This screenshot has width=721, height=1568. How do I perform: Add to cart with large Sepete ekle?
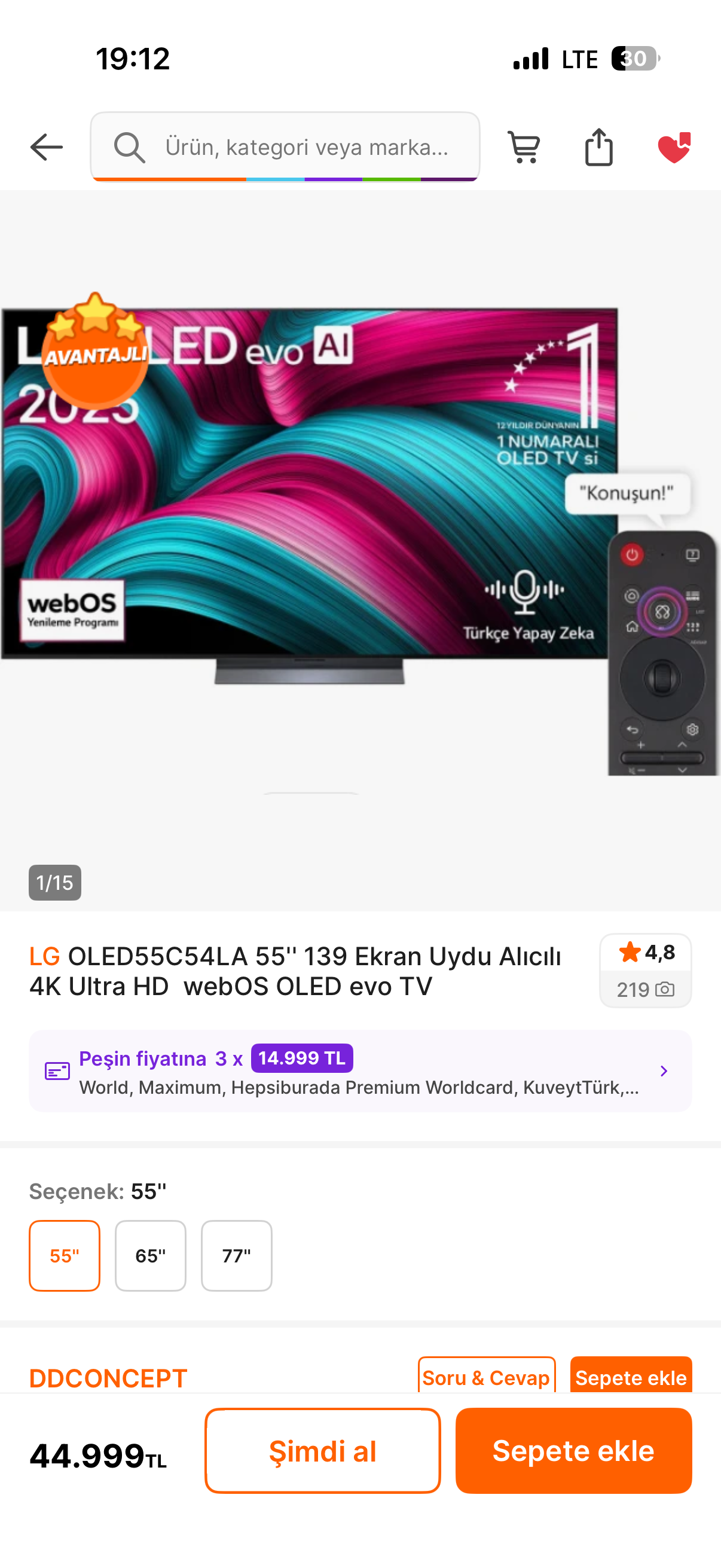(573, 1451)
